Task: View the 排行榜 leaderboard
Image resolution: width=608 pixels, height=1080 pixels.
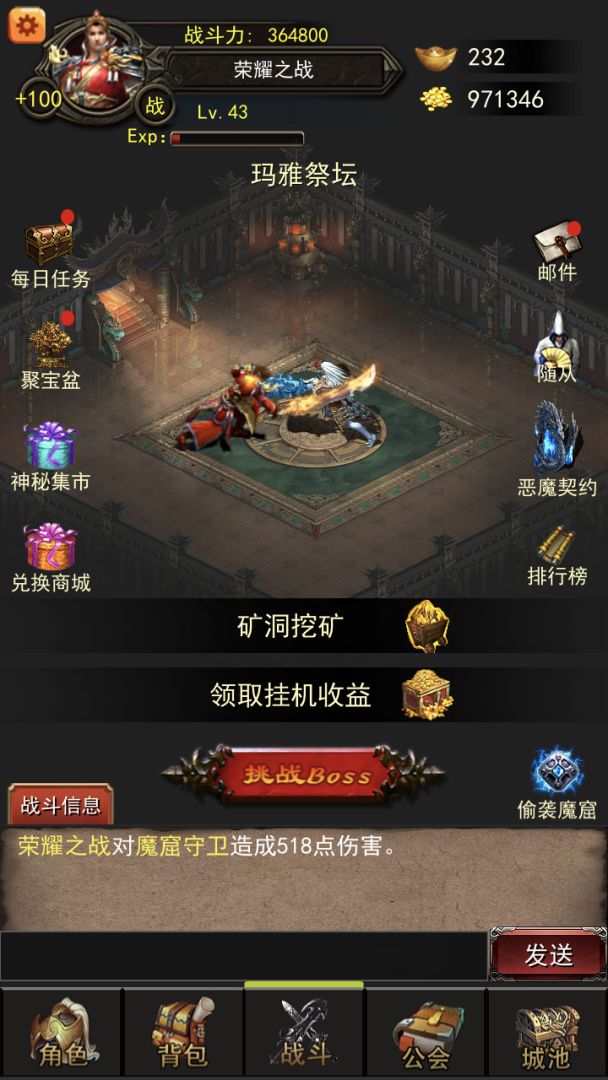Action: point(557,557)
